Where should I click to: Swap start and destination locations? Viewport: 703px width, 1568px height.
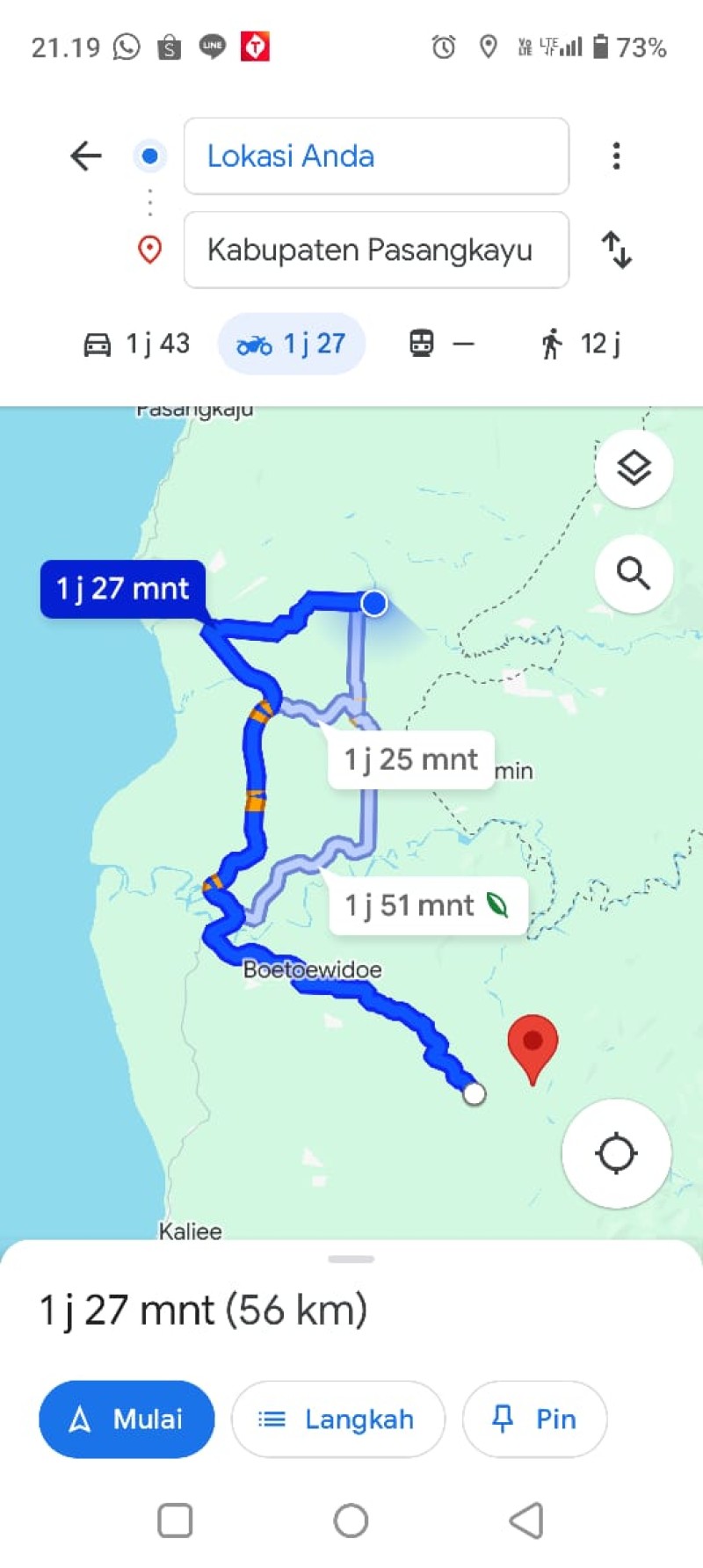[x=617, y=250]
